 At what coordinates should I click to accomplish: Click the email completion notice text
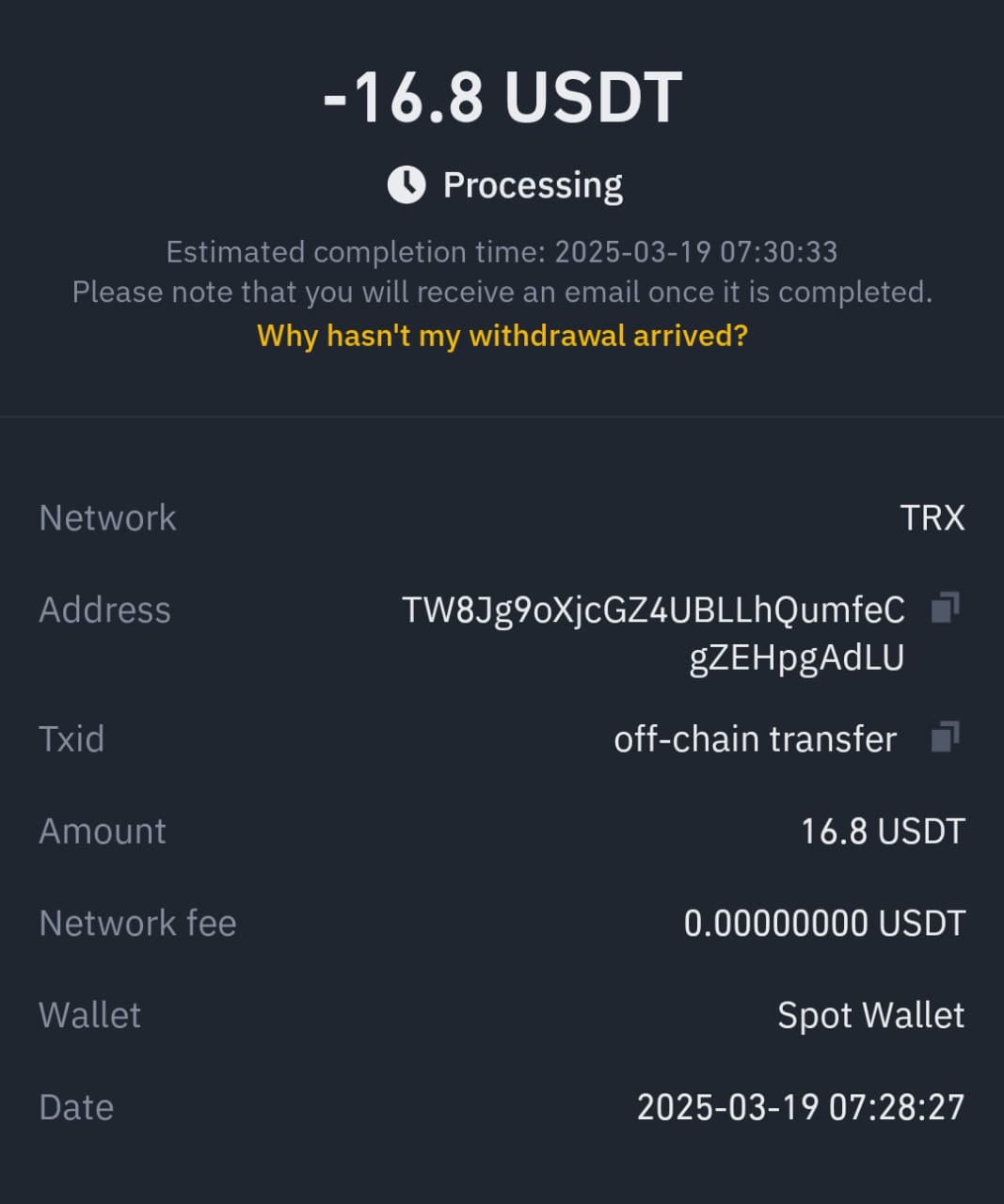coord(502,292)
